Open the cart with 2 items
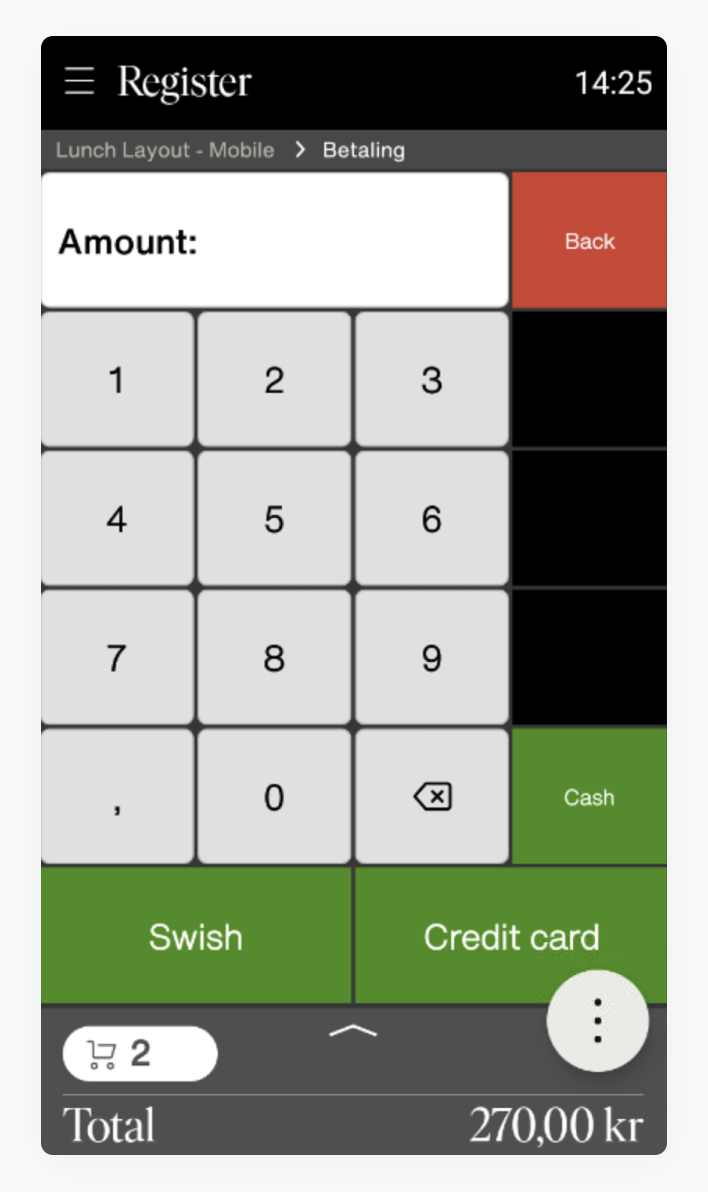 140,1054
